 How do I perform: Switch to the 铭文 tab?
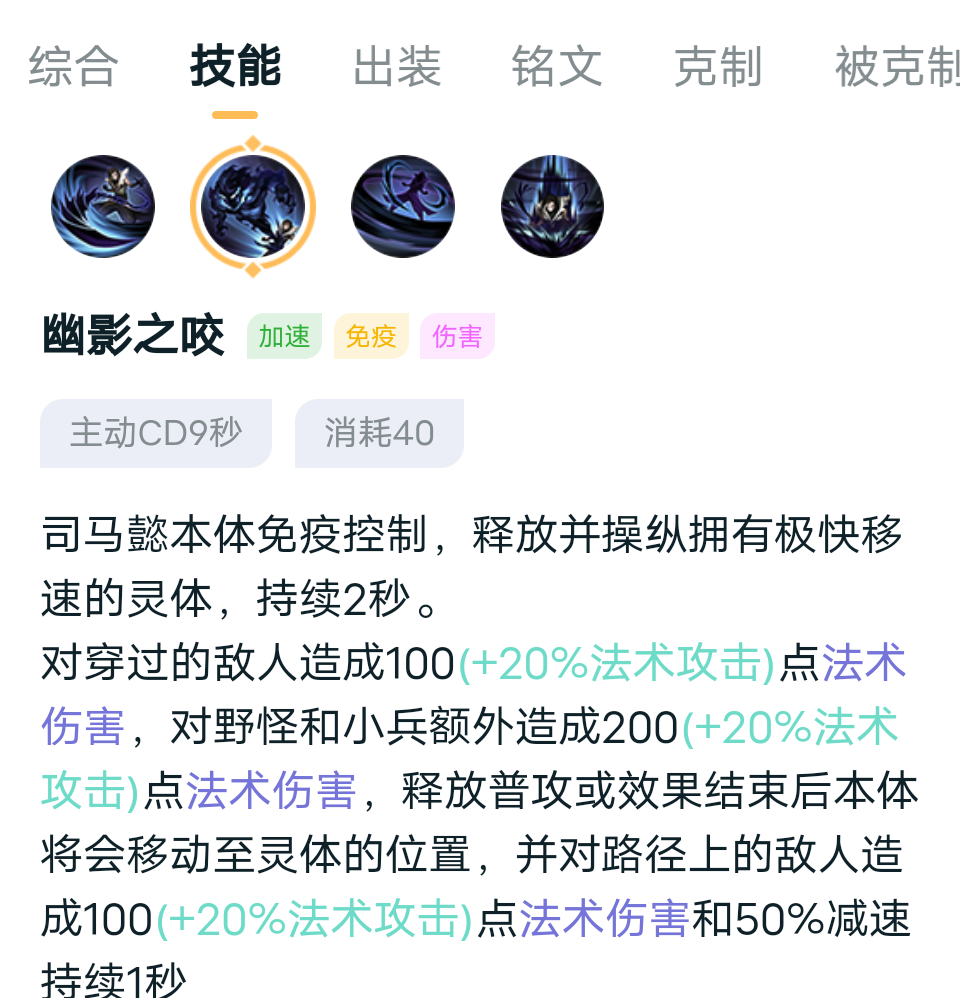[x=557, y=67]
